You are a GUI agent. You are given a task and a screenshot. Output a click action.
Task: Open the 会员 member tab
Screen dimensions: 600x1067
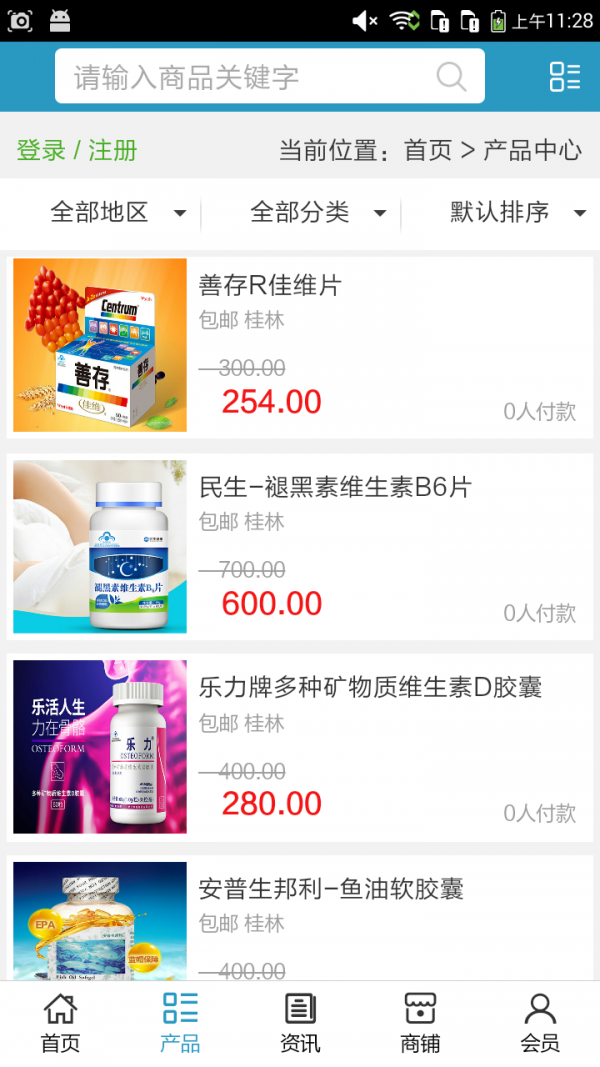pos(540,1023)
